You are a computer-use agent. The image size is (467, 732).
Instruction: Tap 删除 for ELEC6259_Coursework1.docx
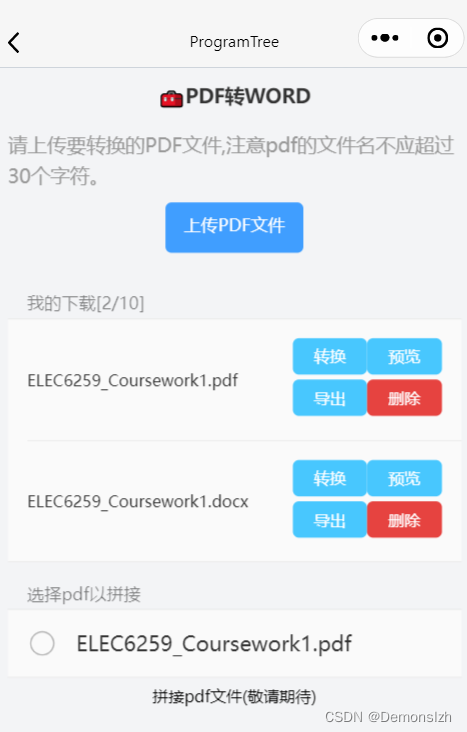tap(404, 520)
